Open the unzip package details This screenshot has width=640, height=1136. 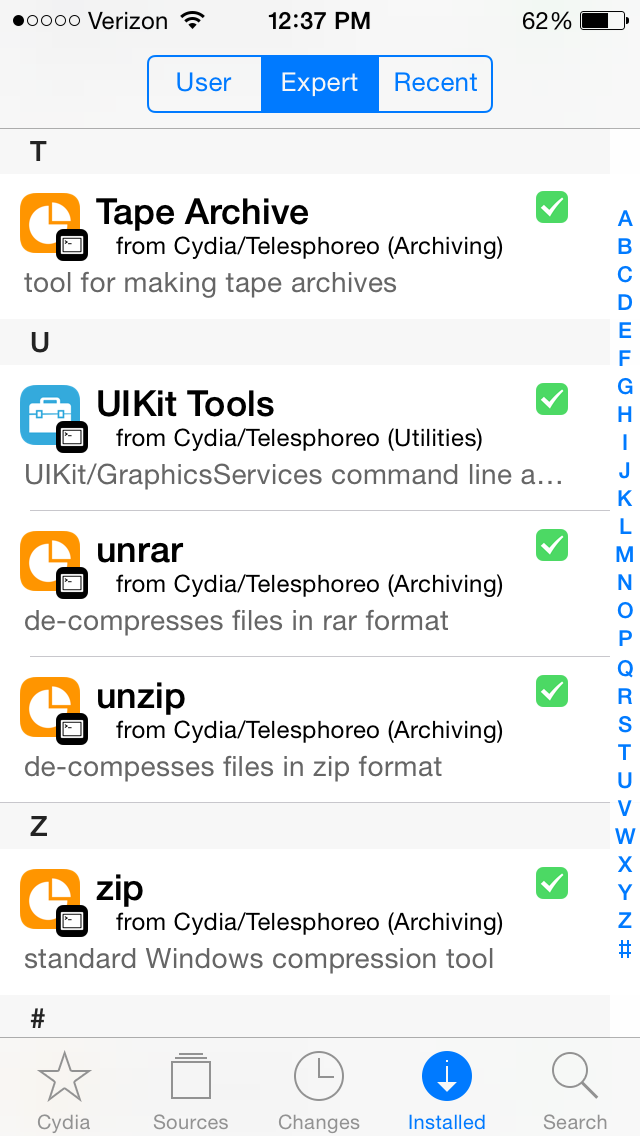(304, 730)
